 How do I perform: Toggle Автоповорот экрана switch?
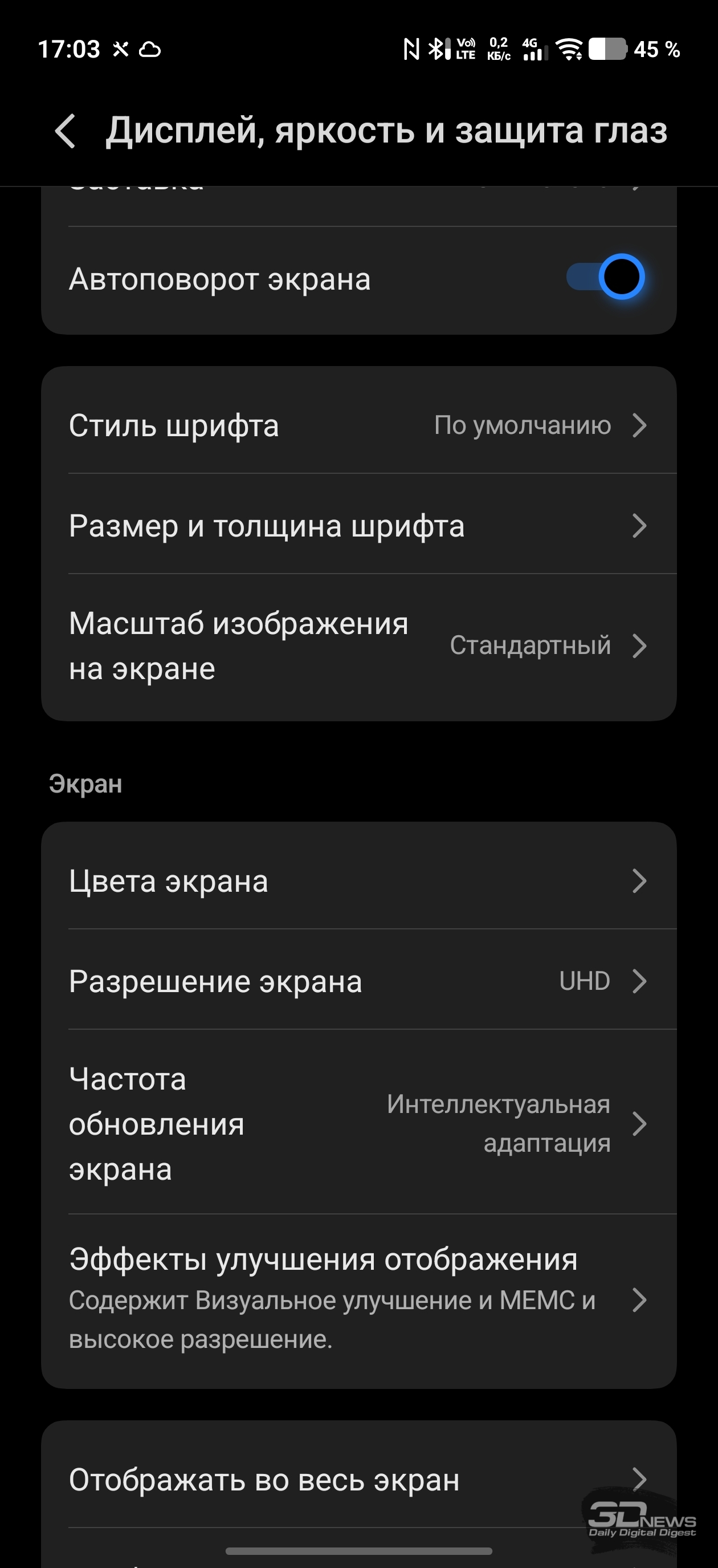(605, 278)
